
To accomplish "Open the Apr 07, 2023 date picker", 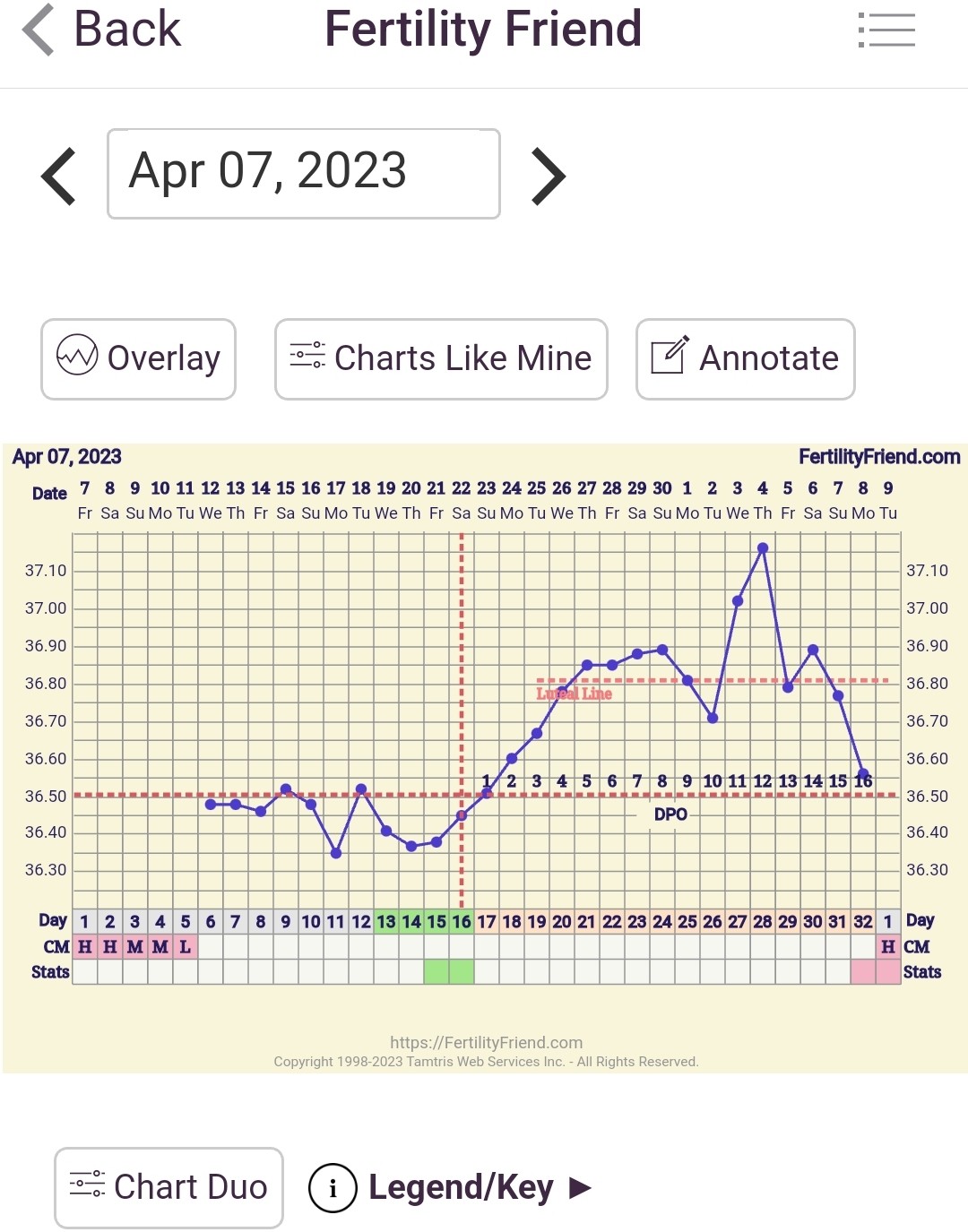I will click(x=303, y=174).
